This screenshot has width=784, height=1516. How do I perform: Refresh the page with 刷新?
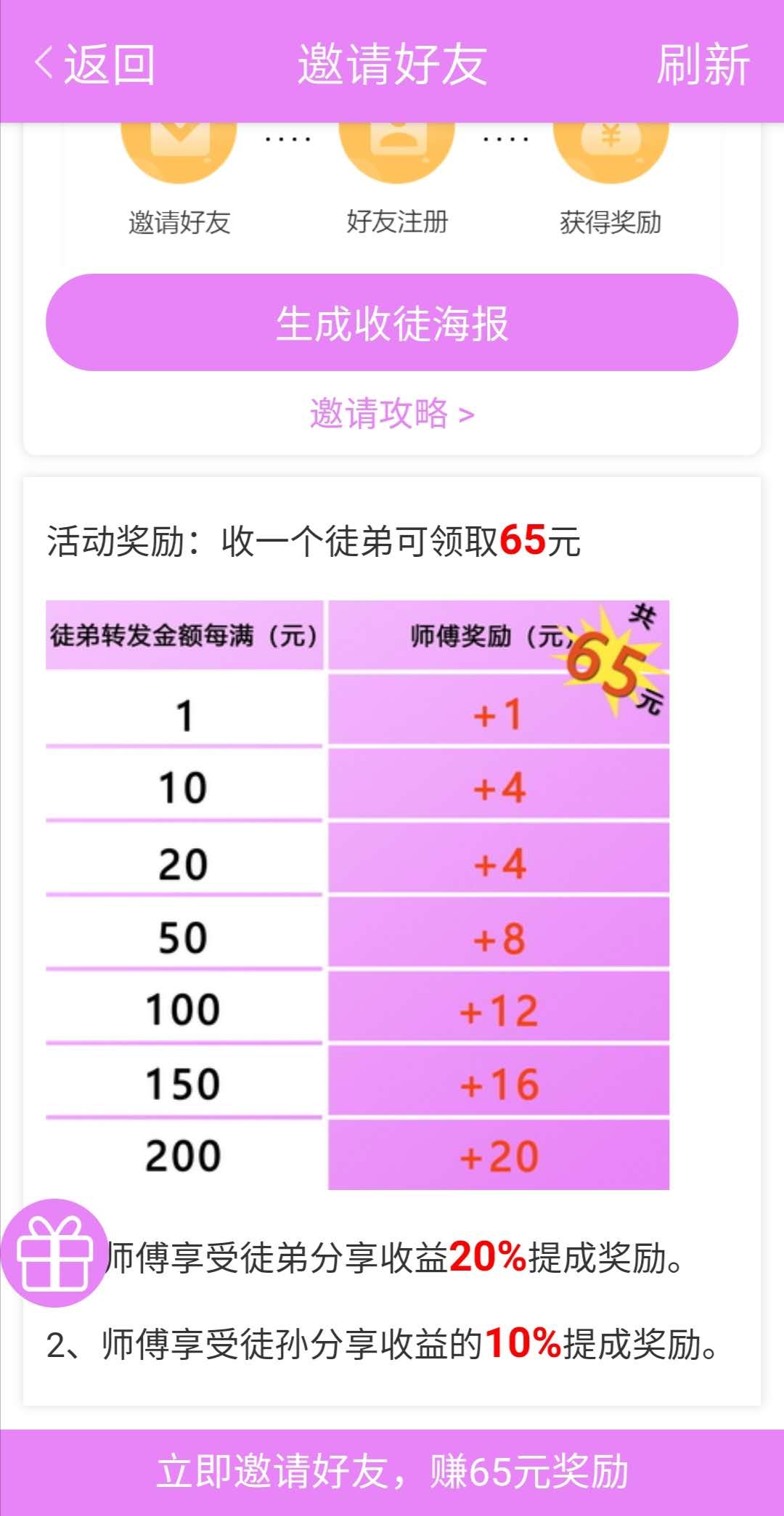pos(703,64)
